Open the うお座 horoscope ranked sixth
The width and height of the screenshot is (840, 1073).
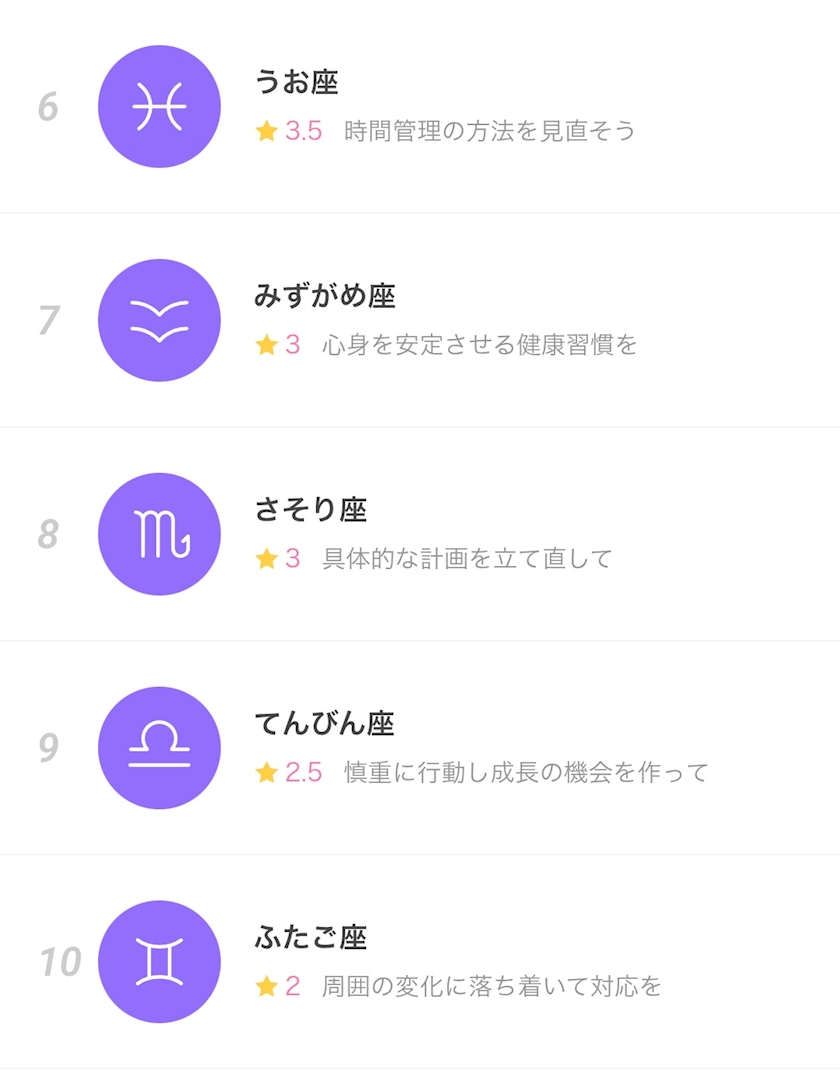420,107
